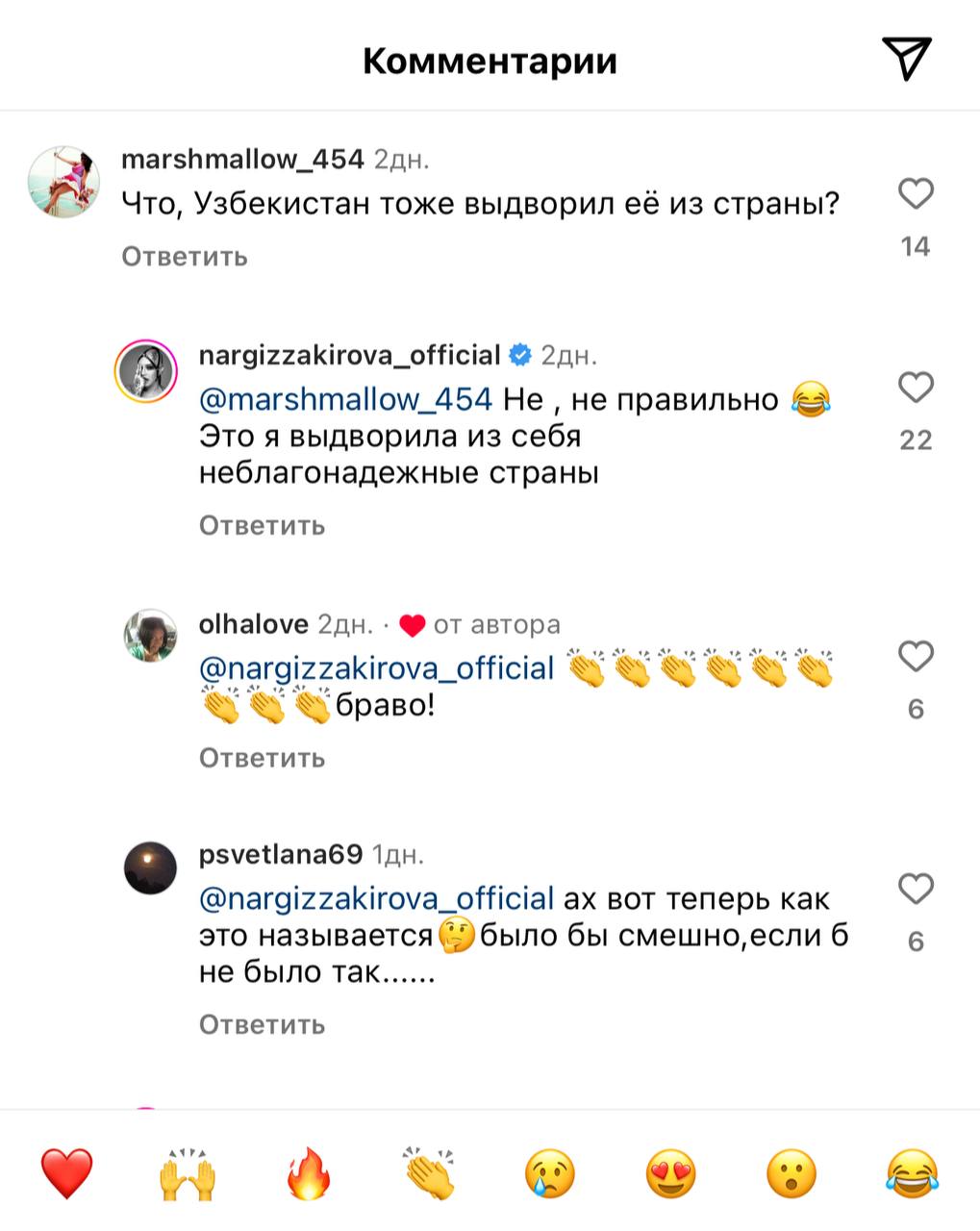Insert the crying face emoji
This screenshot has width=980, height=1231.
pos(550,1174)
